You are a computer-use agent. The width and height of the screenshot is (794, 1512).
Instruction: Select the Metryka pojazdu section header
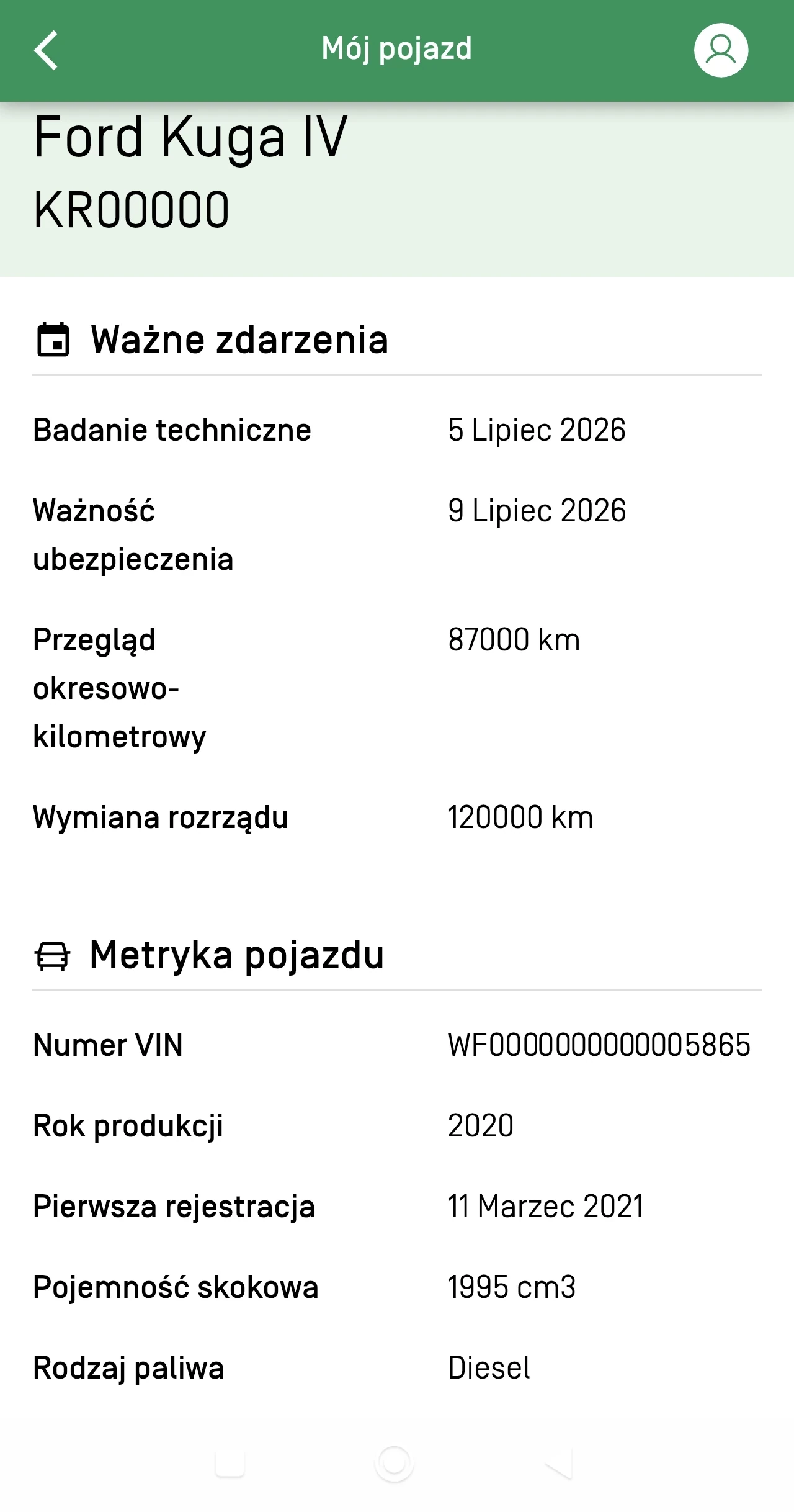coord(236,955)
